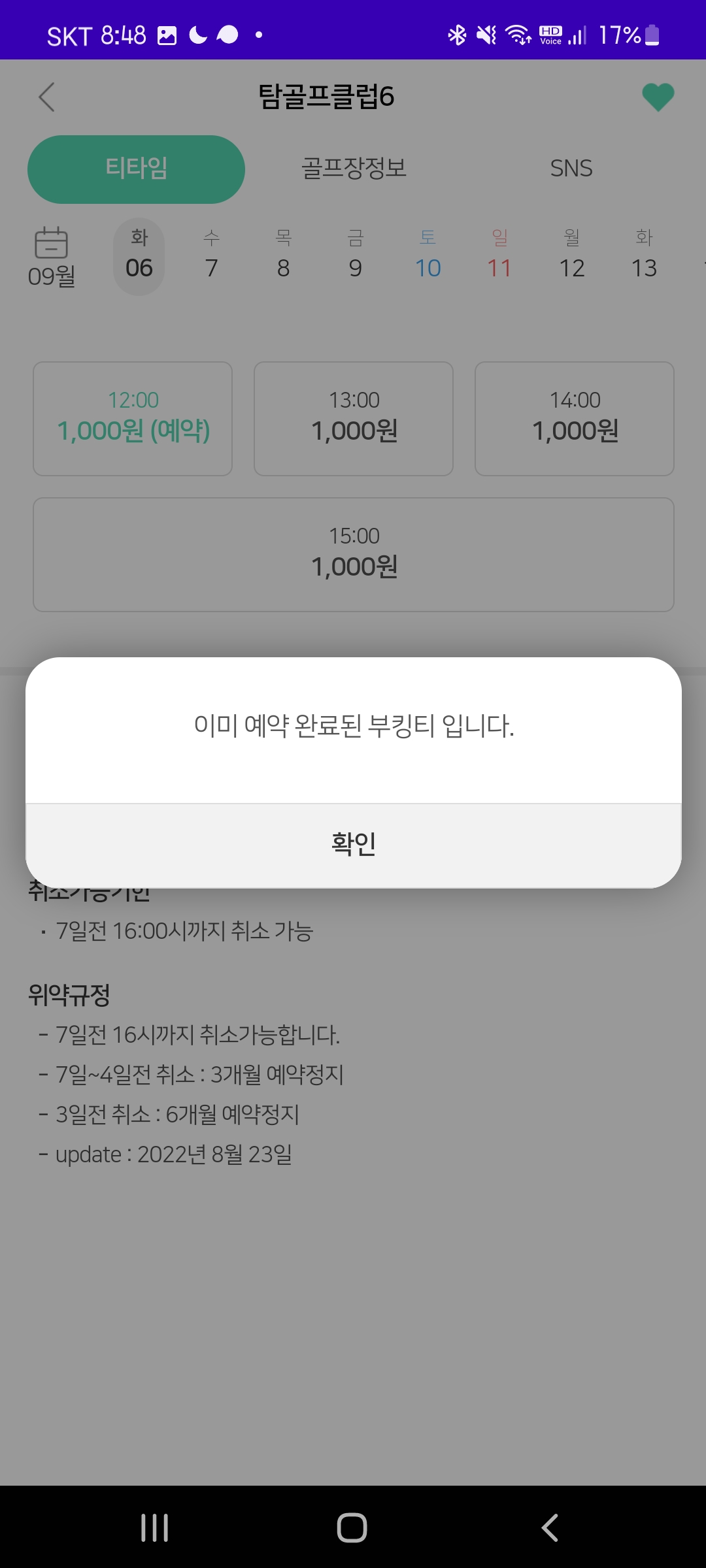
Task: Tap the system home button
Action: (x=352, y=1527)
